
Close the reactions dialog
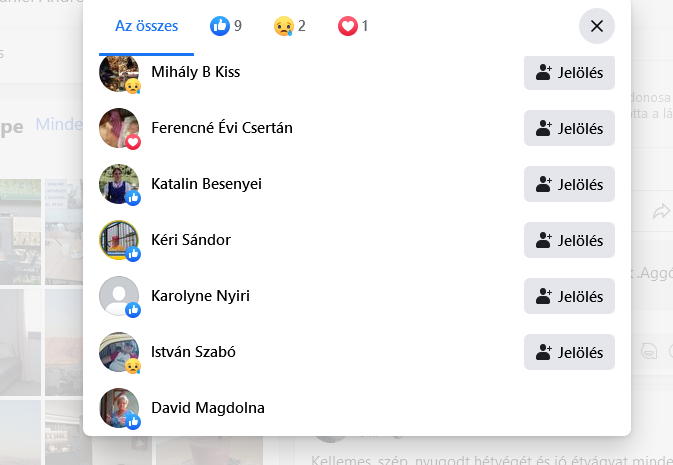[597, 26]
